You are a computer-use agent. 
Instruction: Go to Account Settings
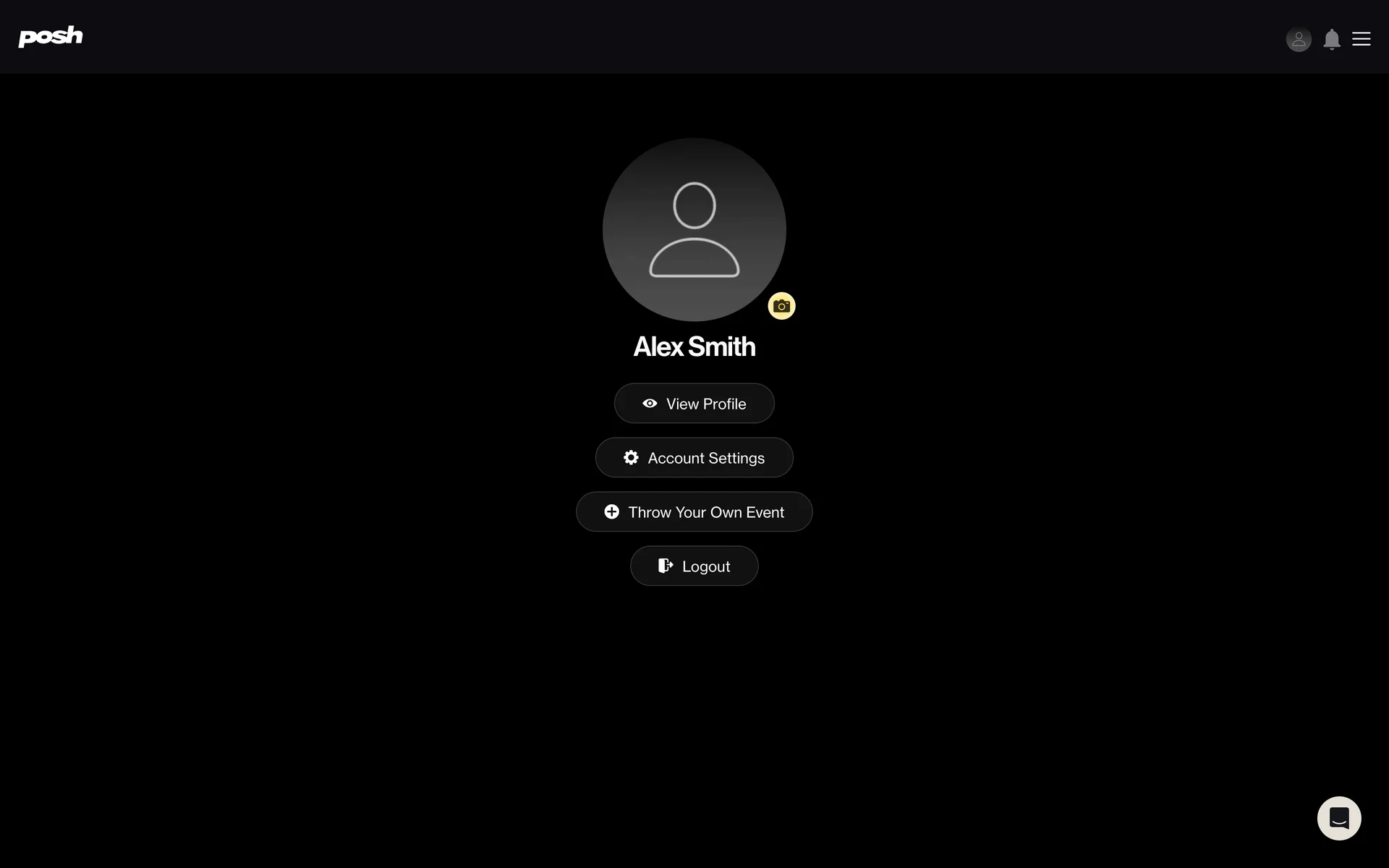[x=694, y=458]
